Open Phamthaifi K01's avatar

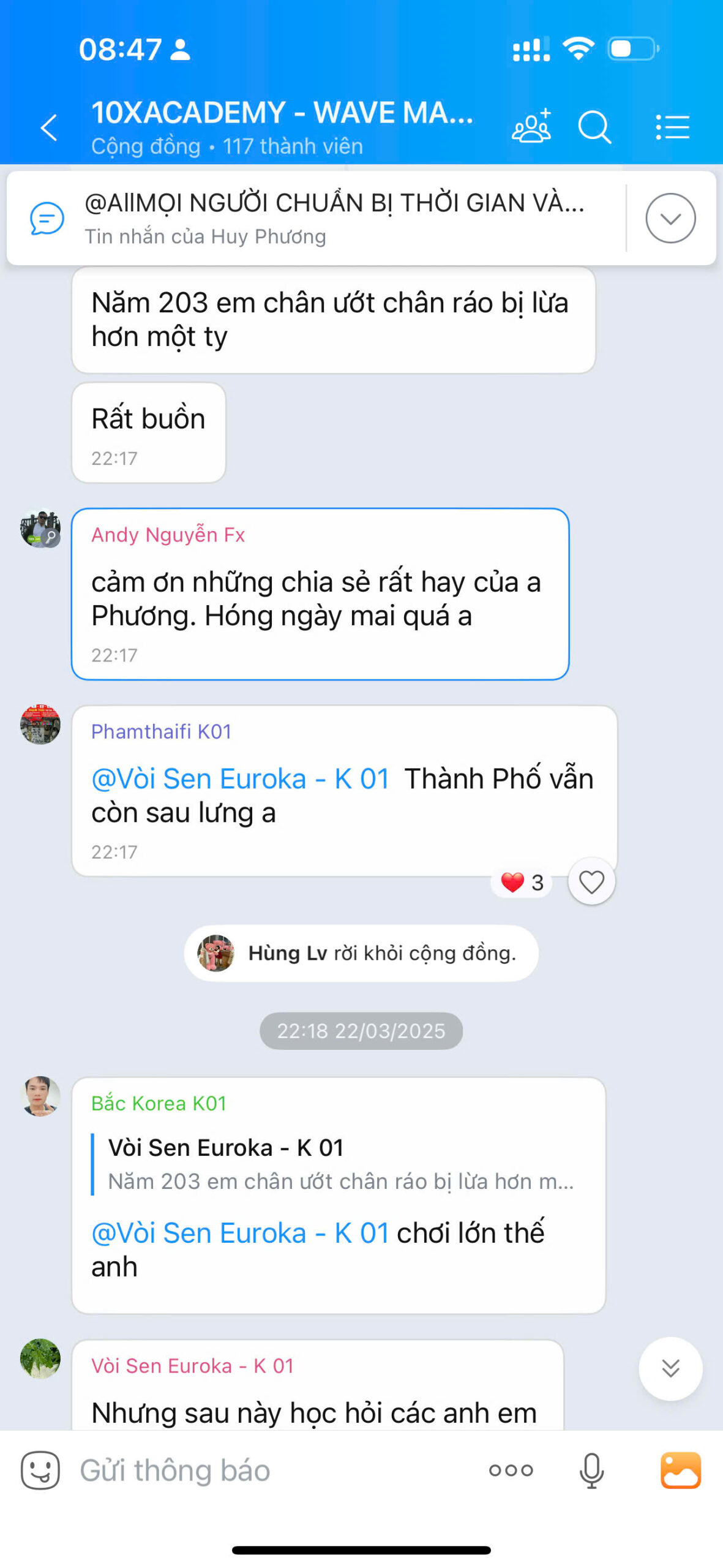pos(40,725)
